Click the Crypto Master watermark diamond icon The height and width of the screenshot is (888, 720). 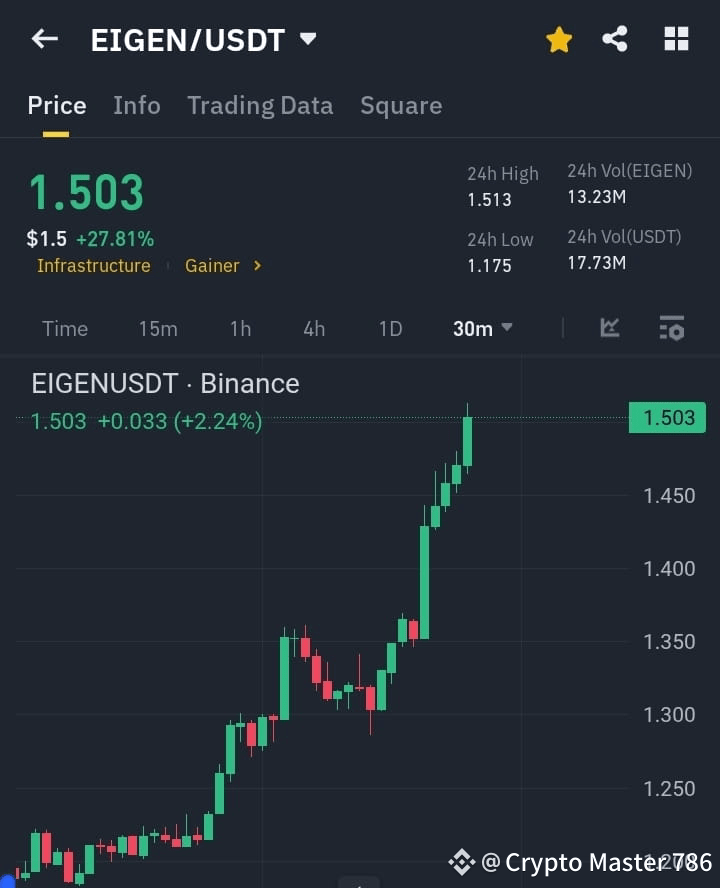[x=461, y=861]
